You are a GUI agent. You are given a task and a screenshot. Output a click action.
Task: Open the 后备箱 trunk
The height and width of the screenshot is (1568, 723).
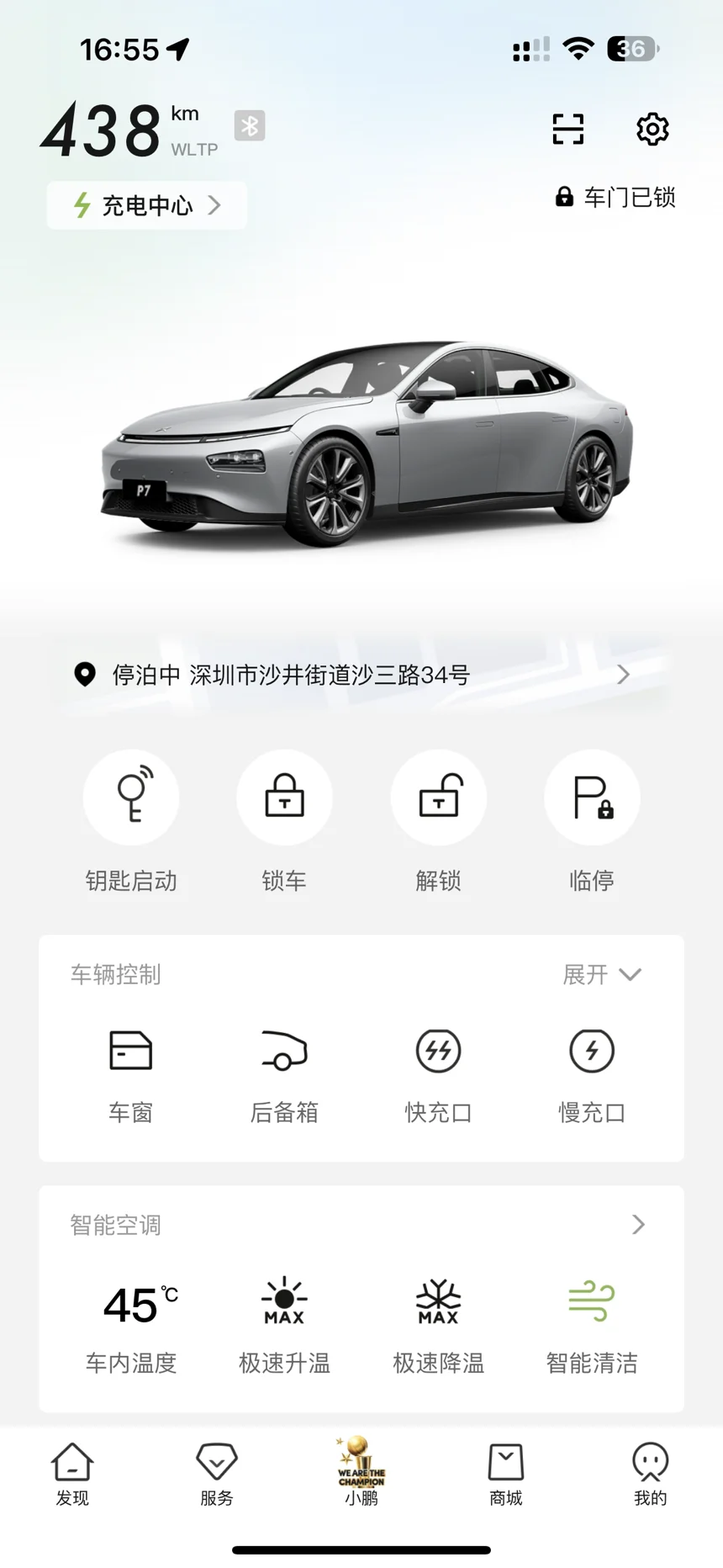click(284, 1077)
